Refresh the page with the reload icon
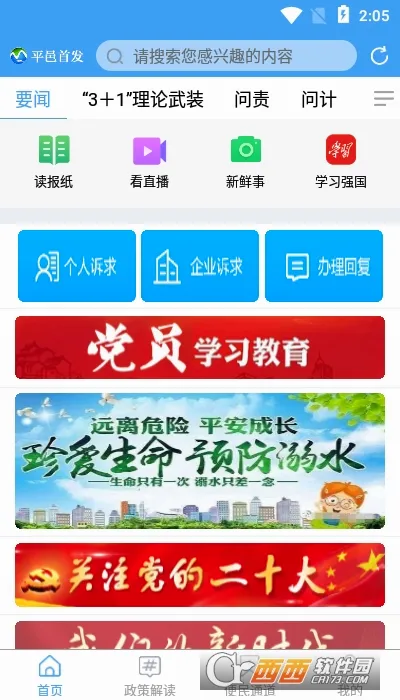The width and height of the screenshot is (400, 700). [x=379, y=56]
